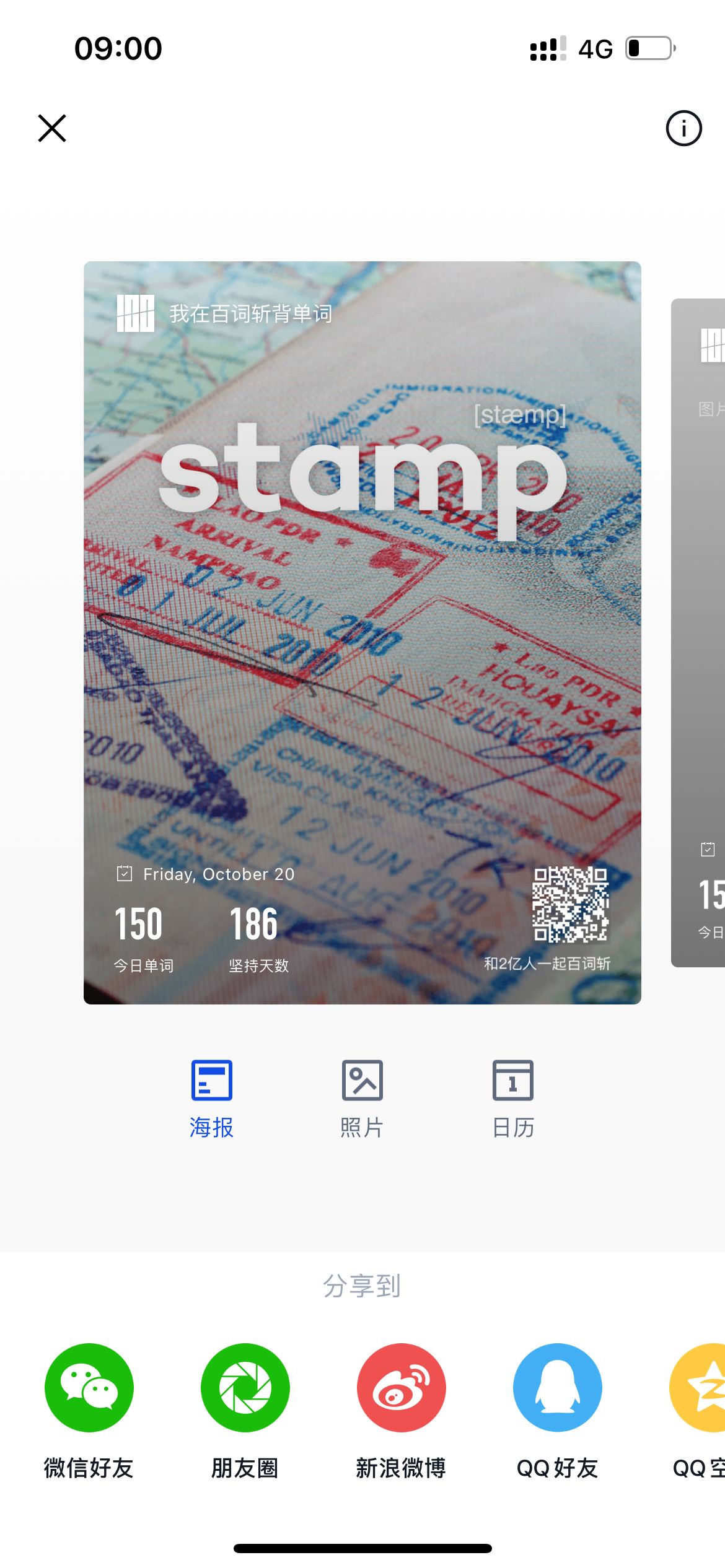Share to QQ好友

[557, 1387]
